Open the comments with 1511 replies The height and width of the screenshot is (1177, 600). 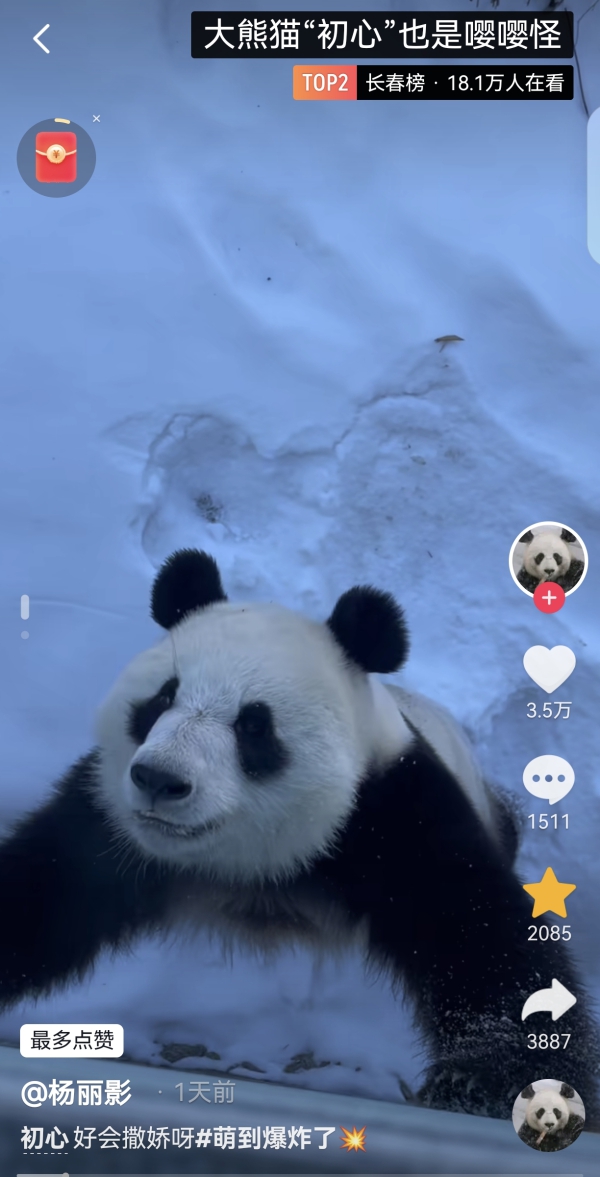549,780
